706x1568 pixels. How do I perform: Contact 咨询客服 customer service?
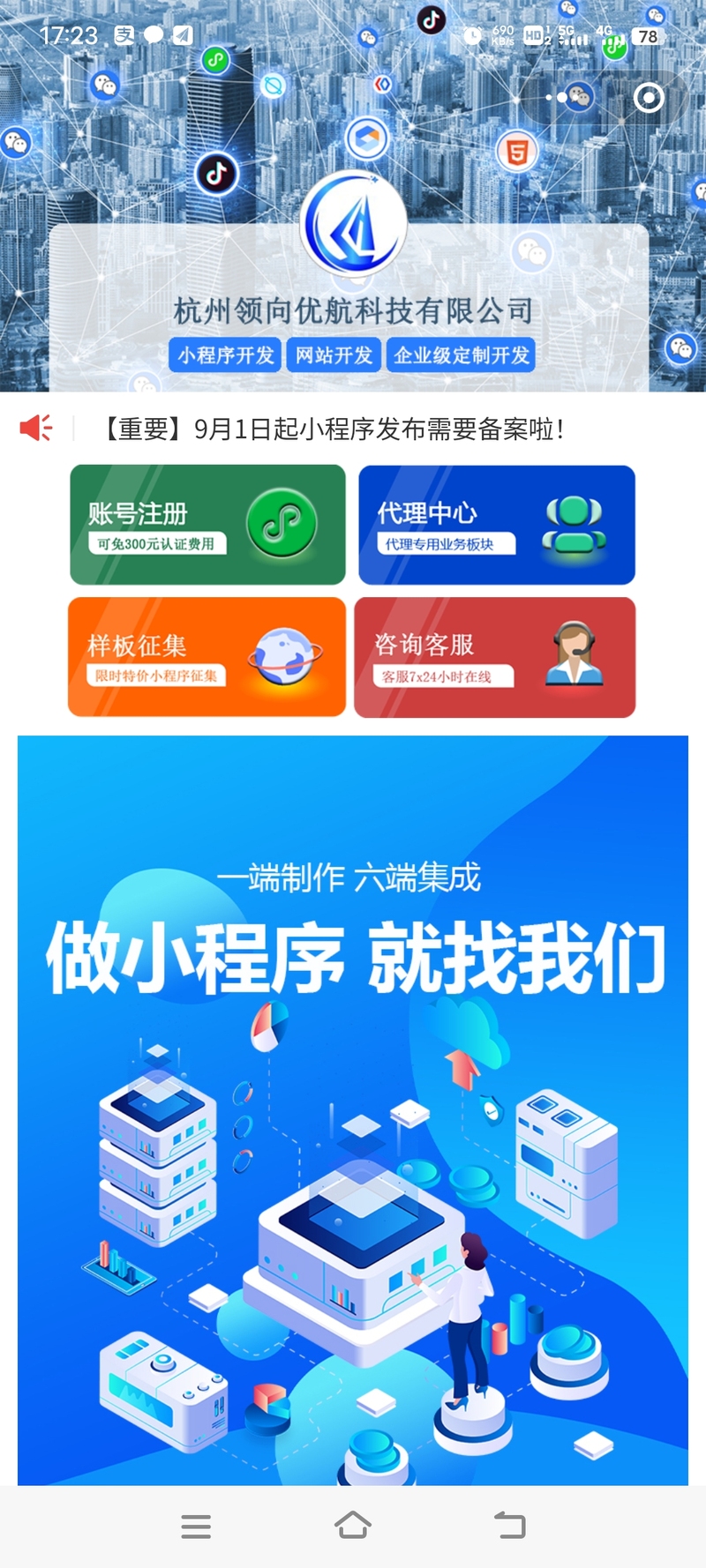(x=495, y=657)
